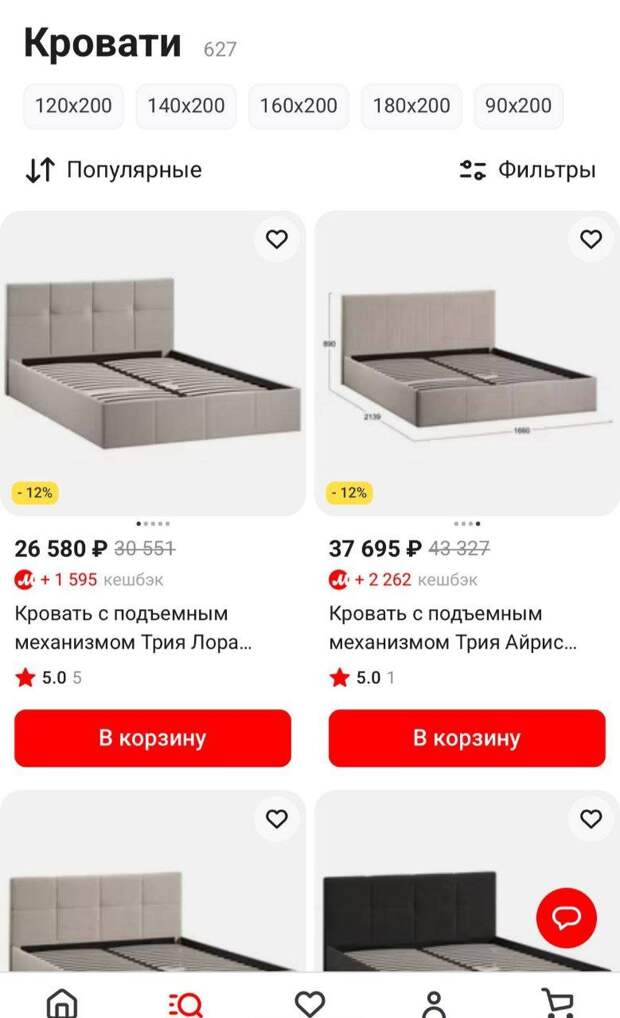Open the Популярные sorting options
Image resolution: width=620 pixels, height=1018 pixels.
(x=114, y=170)
